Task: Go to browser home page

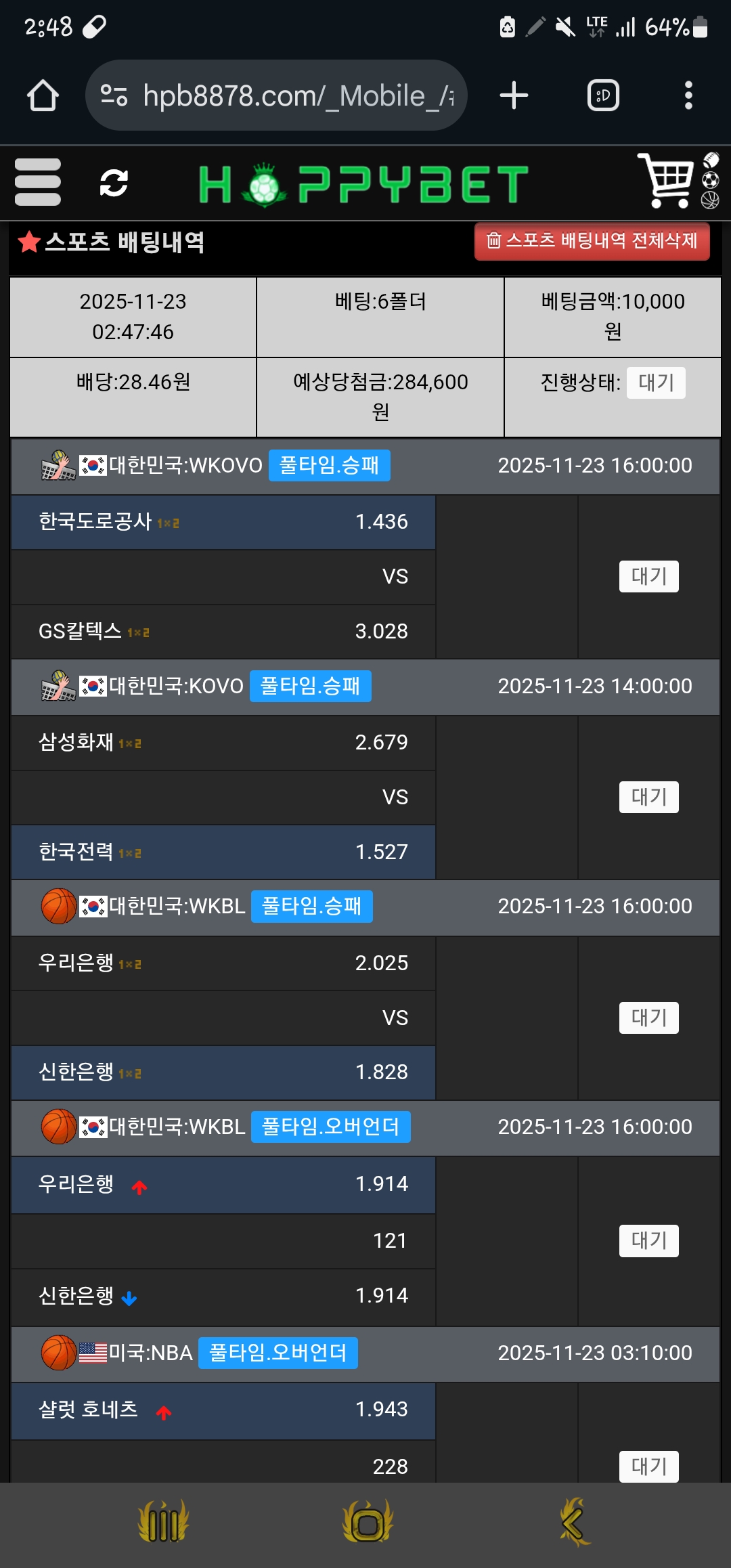Action: click(43, 95)
